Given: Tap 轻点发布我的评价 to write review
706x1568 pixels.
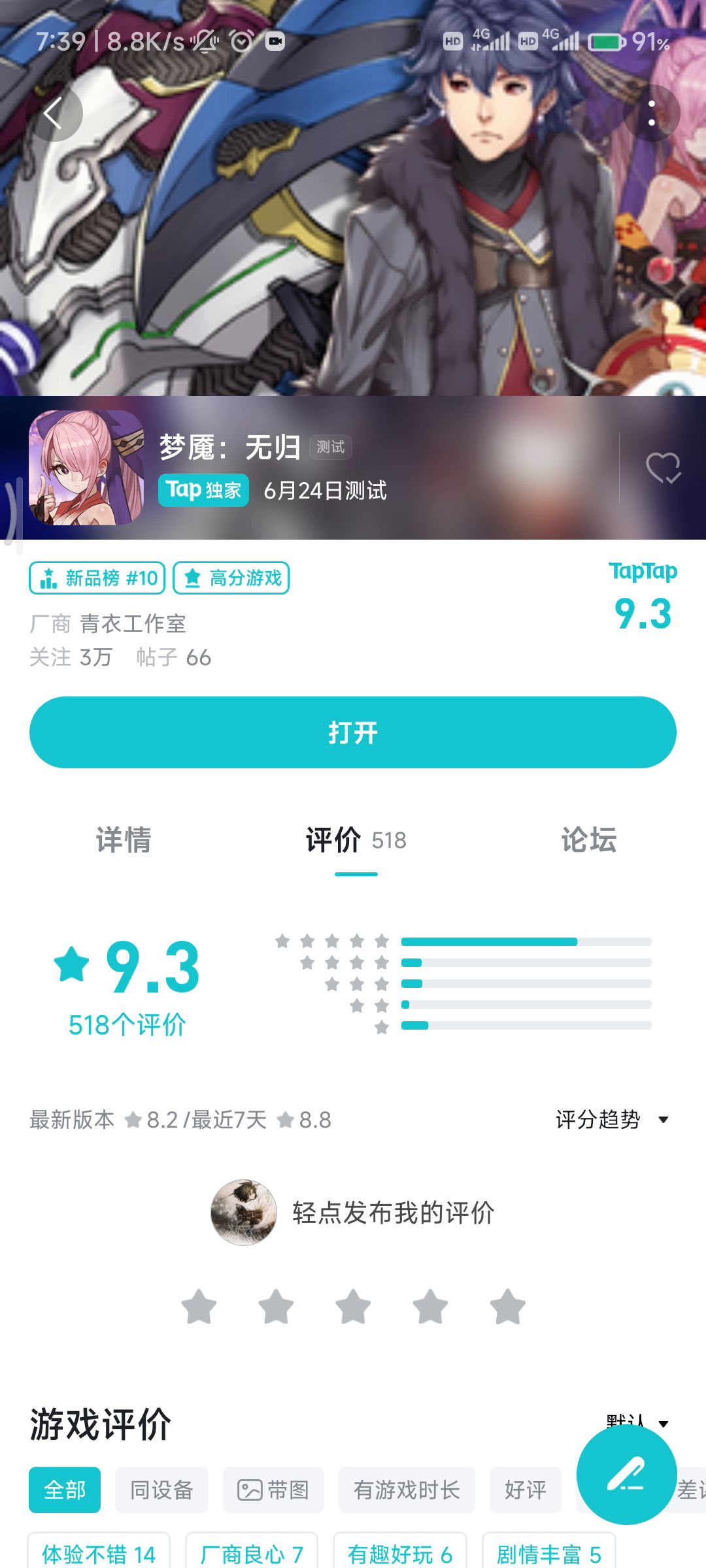Looking at the screenshot, I should pos(392,1213).
